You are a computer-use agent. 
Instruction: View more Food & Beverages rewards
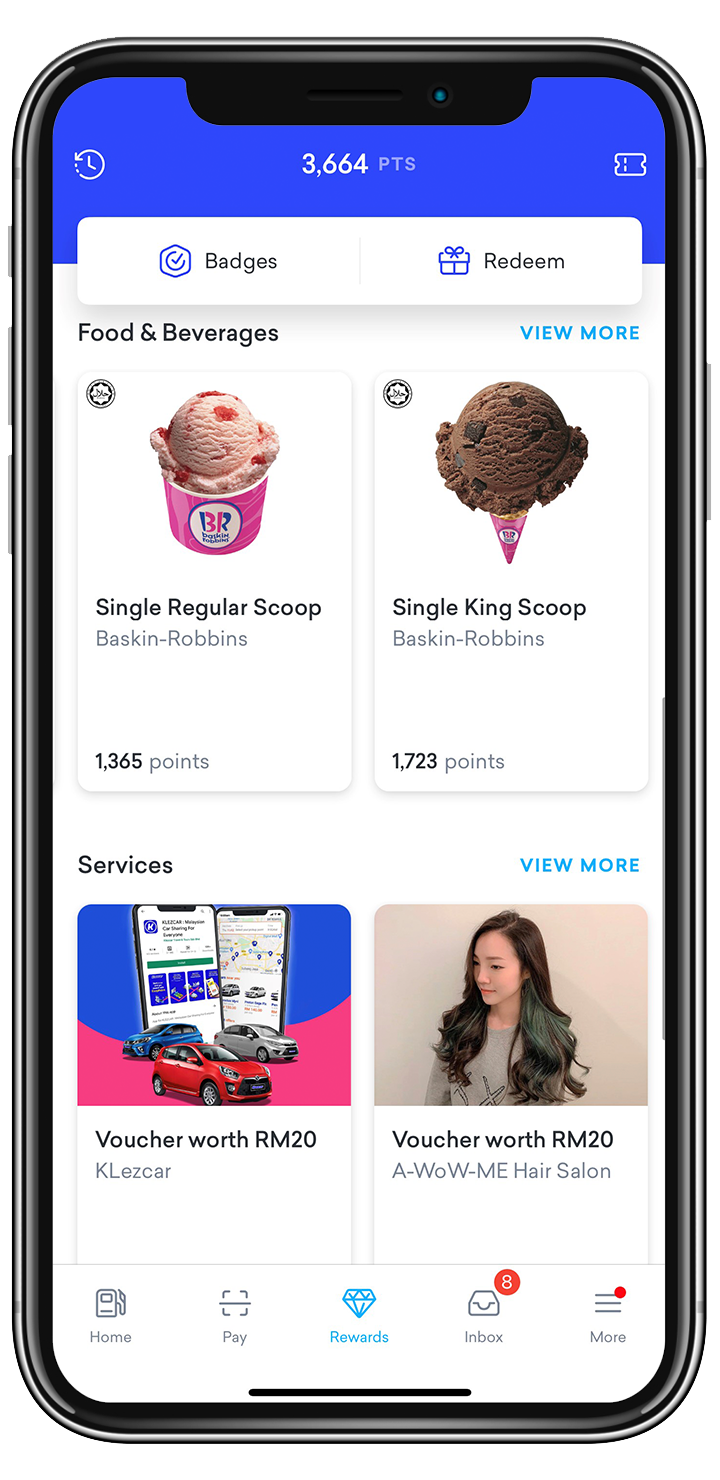pyautogui.click(x=580, y=333)
